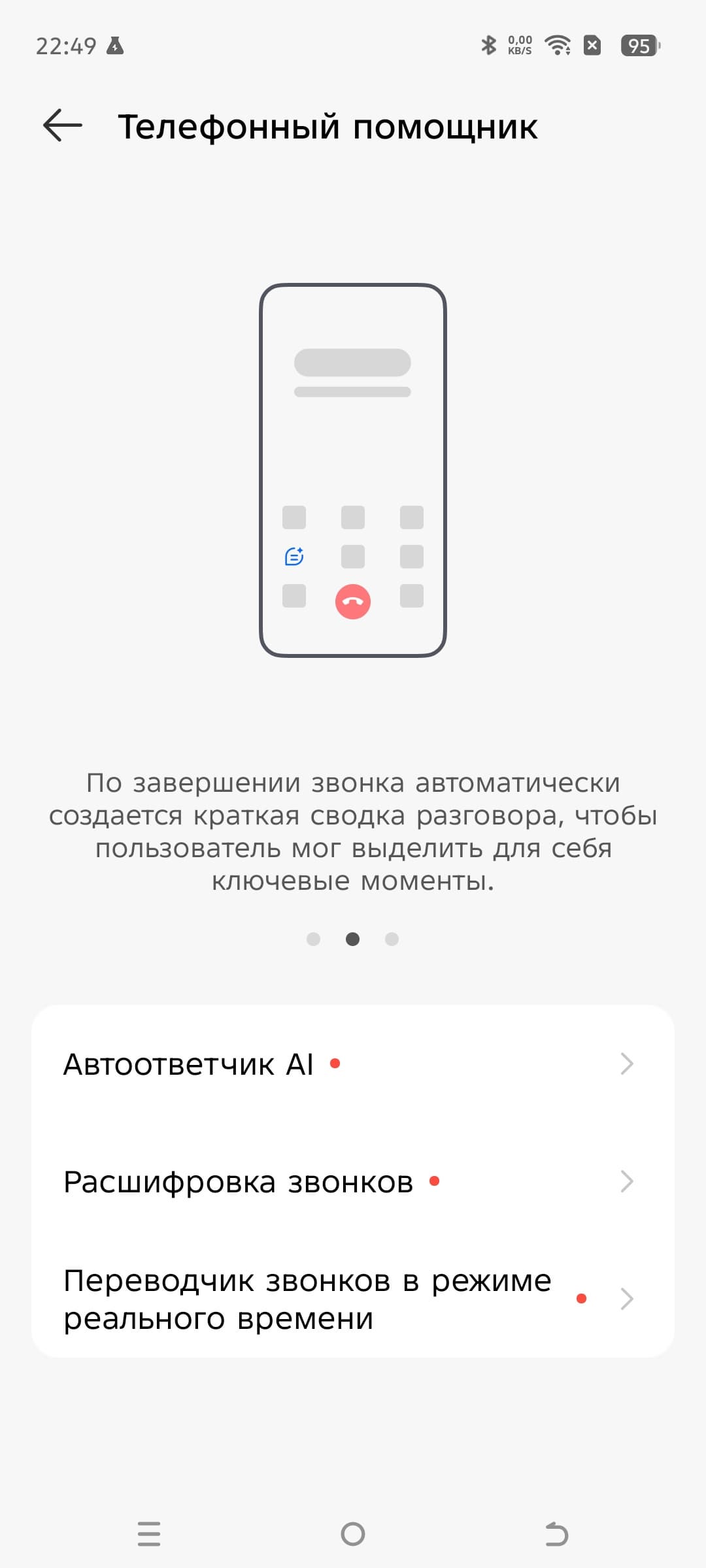The image size is (706, 1568).
Task: Open Автоответчик AI settings
Action: point(352,1064)
